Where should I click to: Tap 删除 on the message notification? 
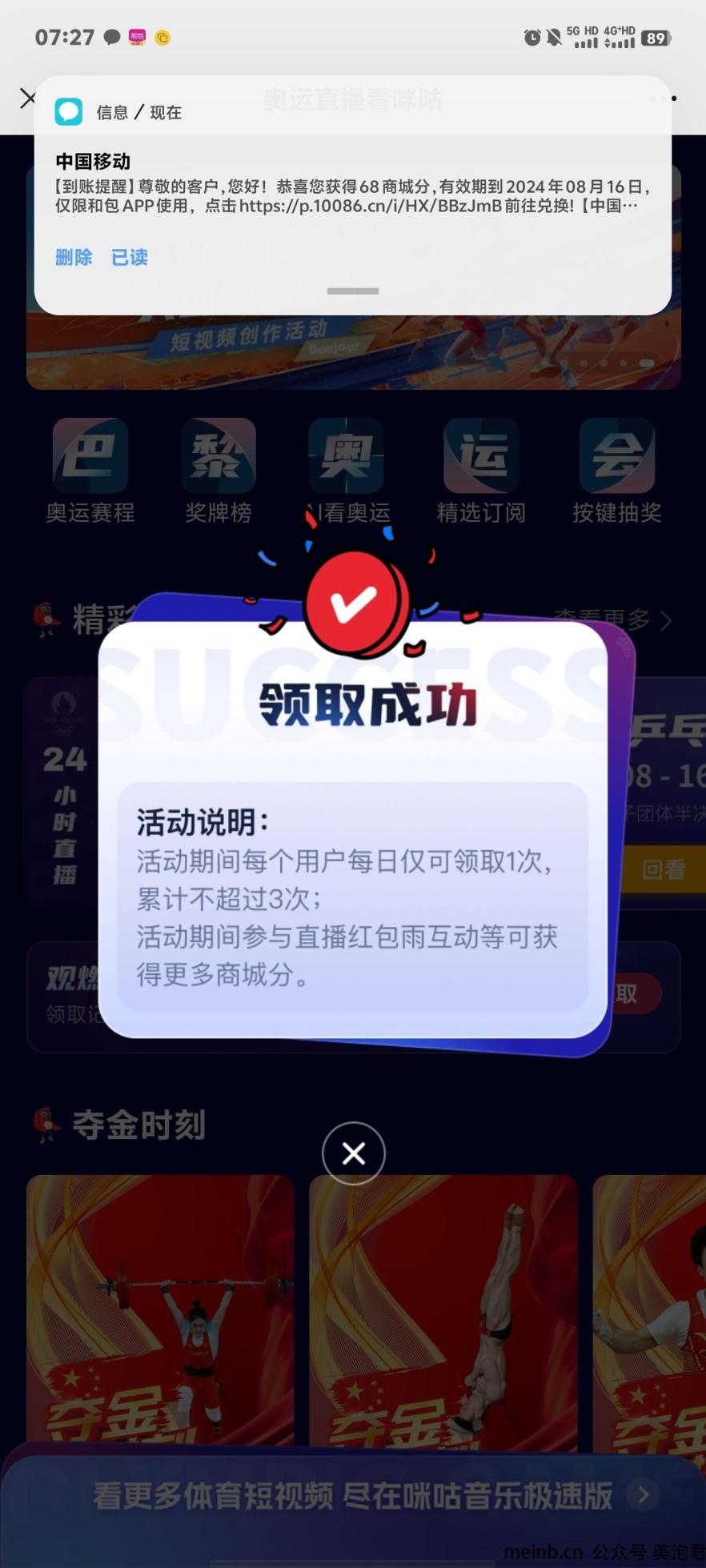(74, 257)
